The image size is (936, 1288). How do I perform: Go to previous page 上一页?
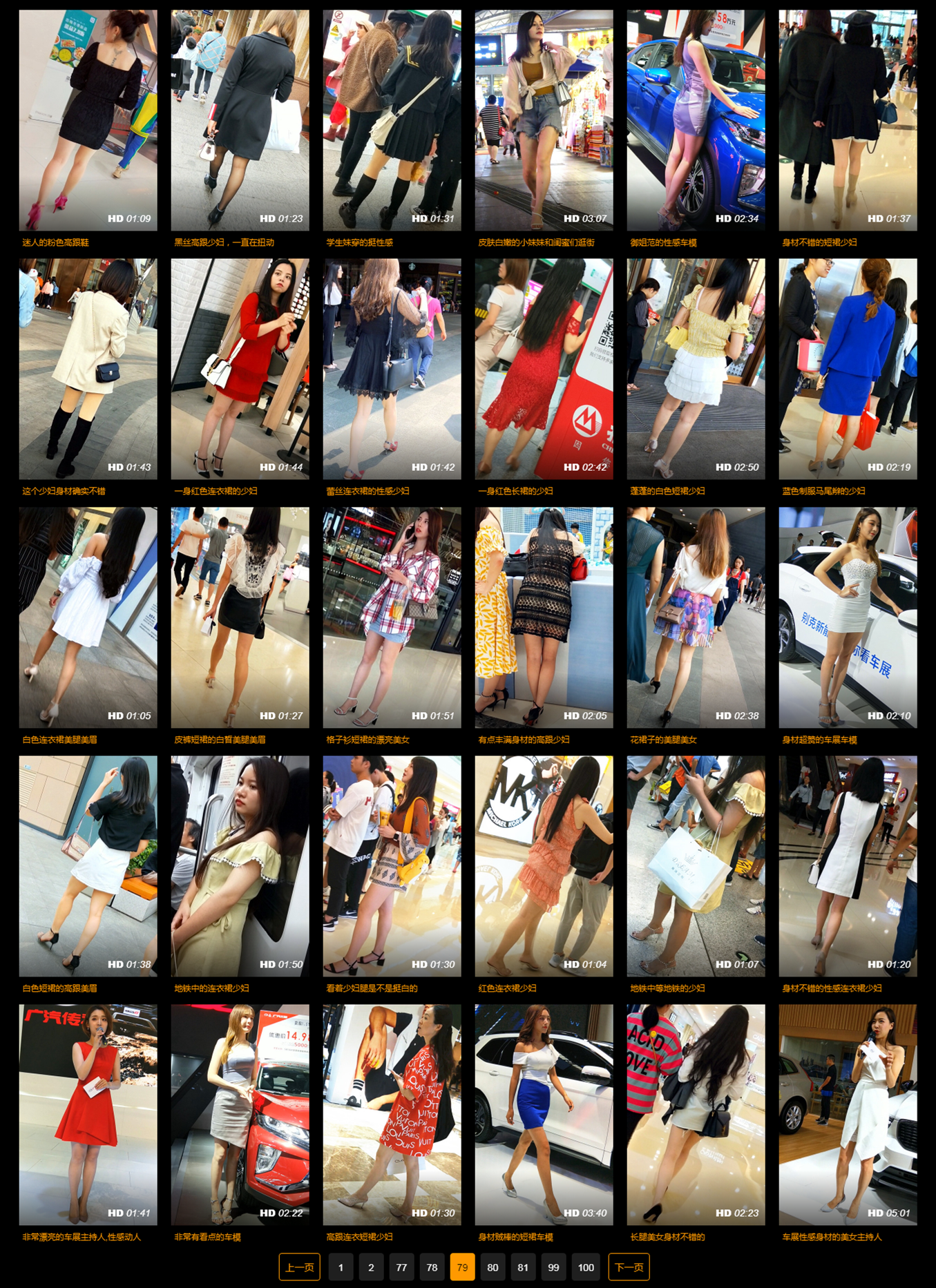(x=299, y=1267)
